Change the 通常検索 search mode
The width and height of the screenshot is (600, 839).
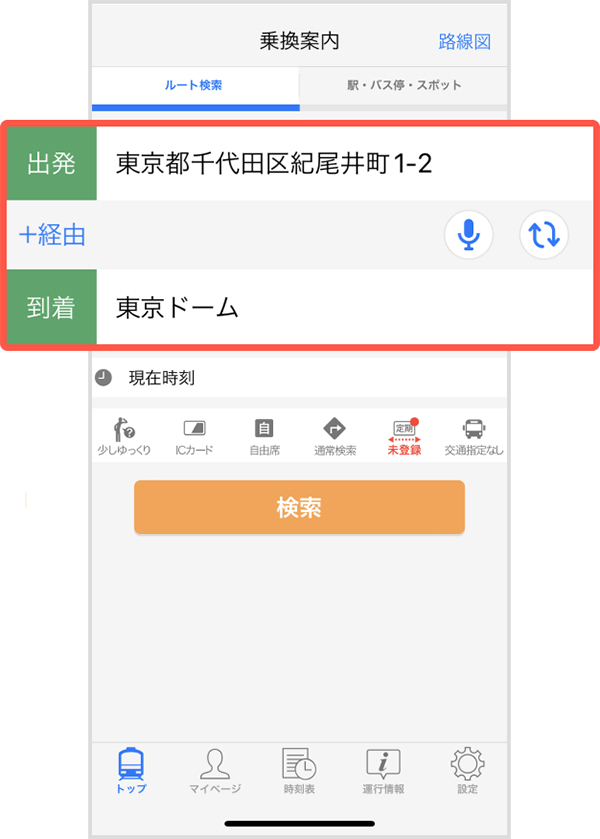click(x=335, y=437)
